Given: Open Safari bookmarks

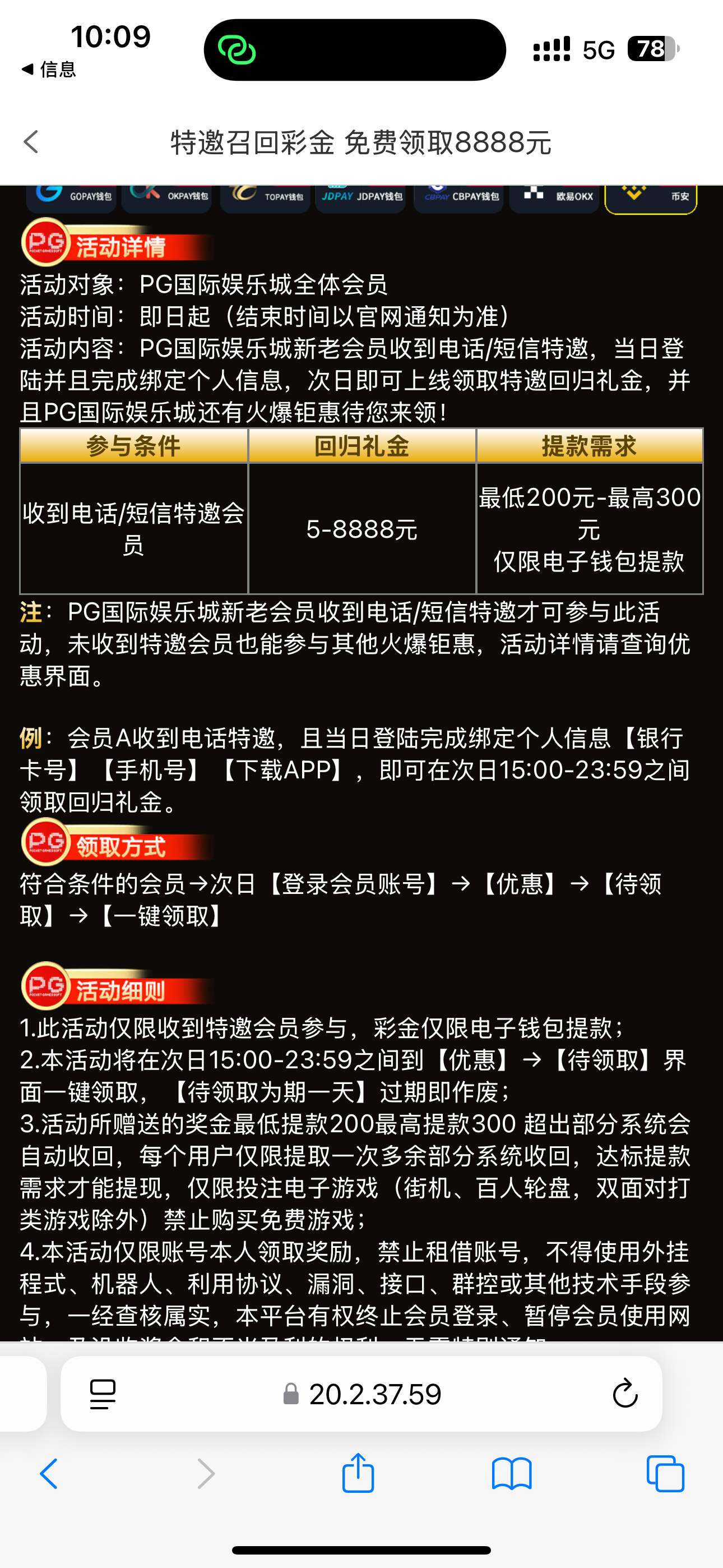Looking at the screenshot, I should (x=511, y=1474).
